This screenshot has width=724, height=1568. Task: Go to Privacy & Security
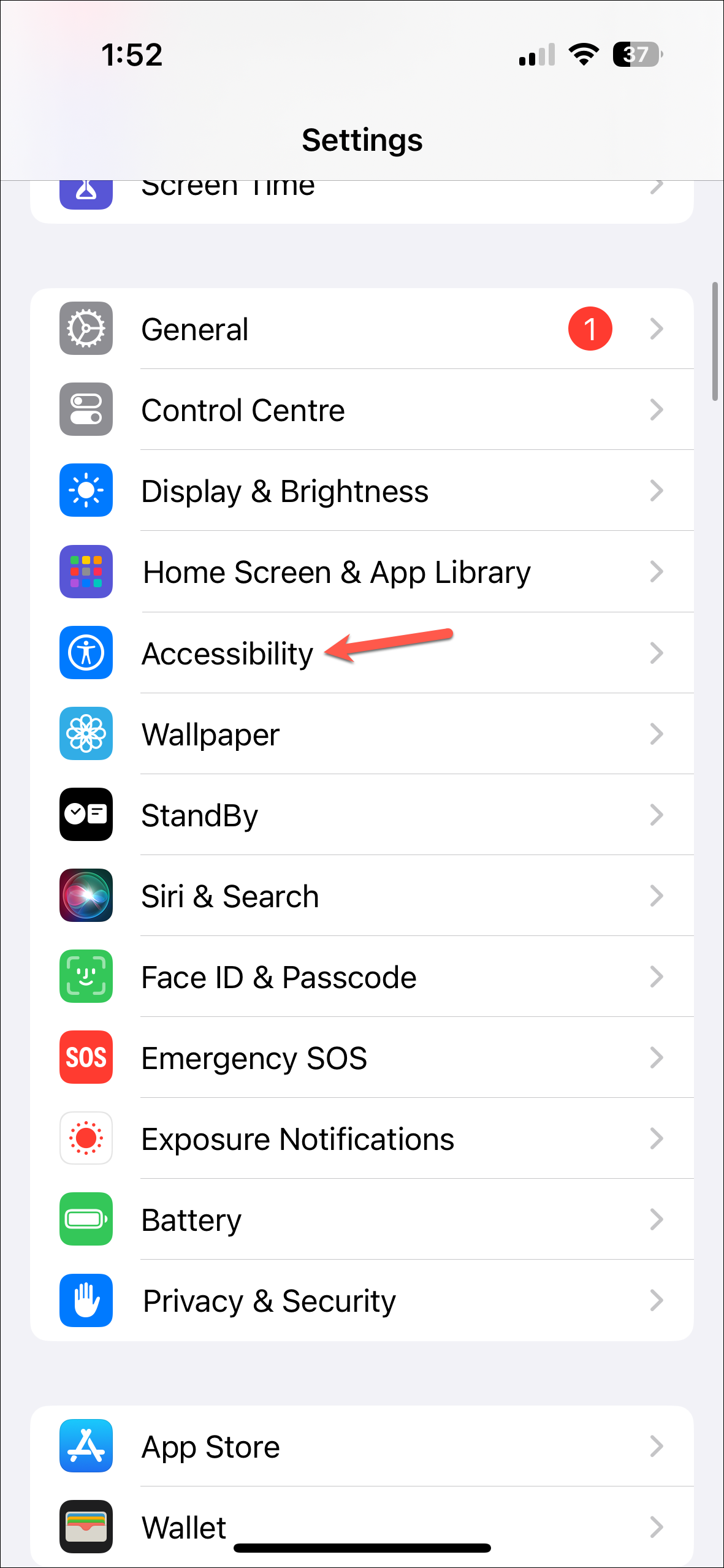[x=362, y=1301]
